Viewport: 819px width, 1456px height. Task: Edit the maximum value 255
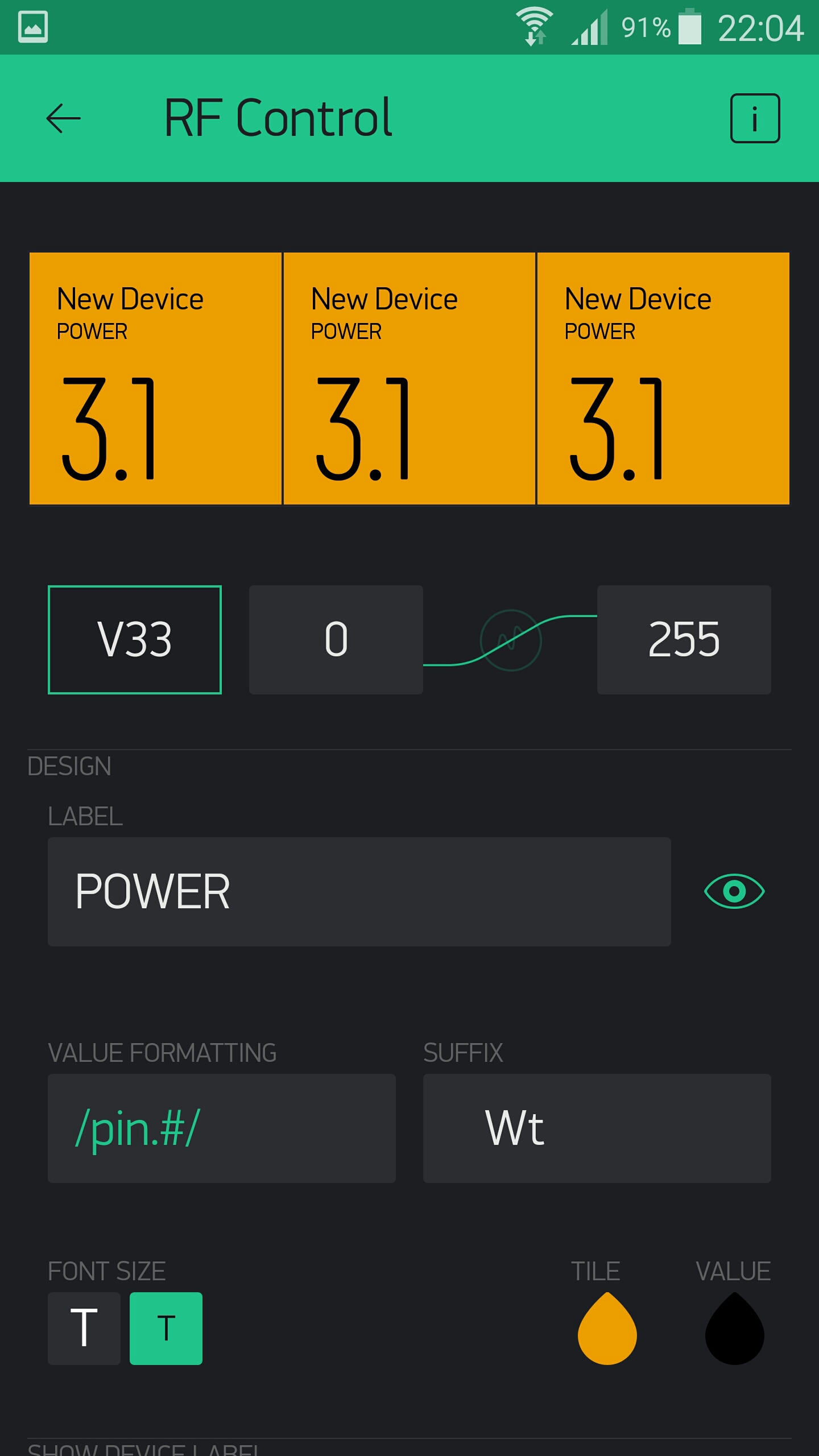click(x=684, y=640)
